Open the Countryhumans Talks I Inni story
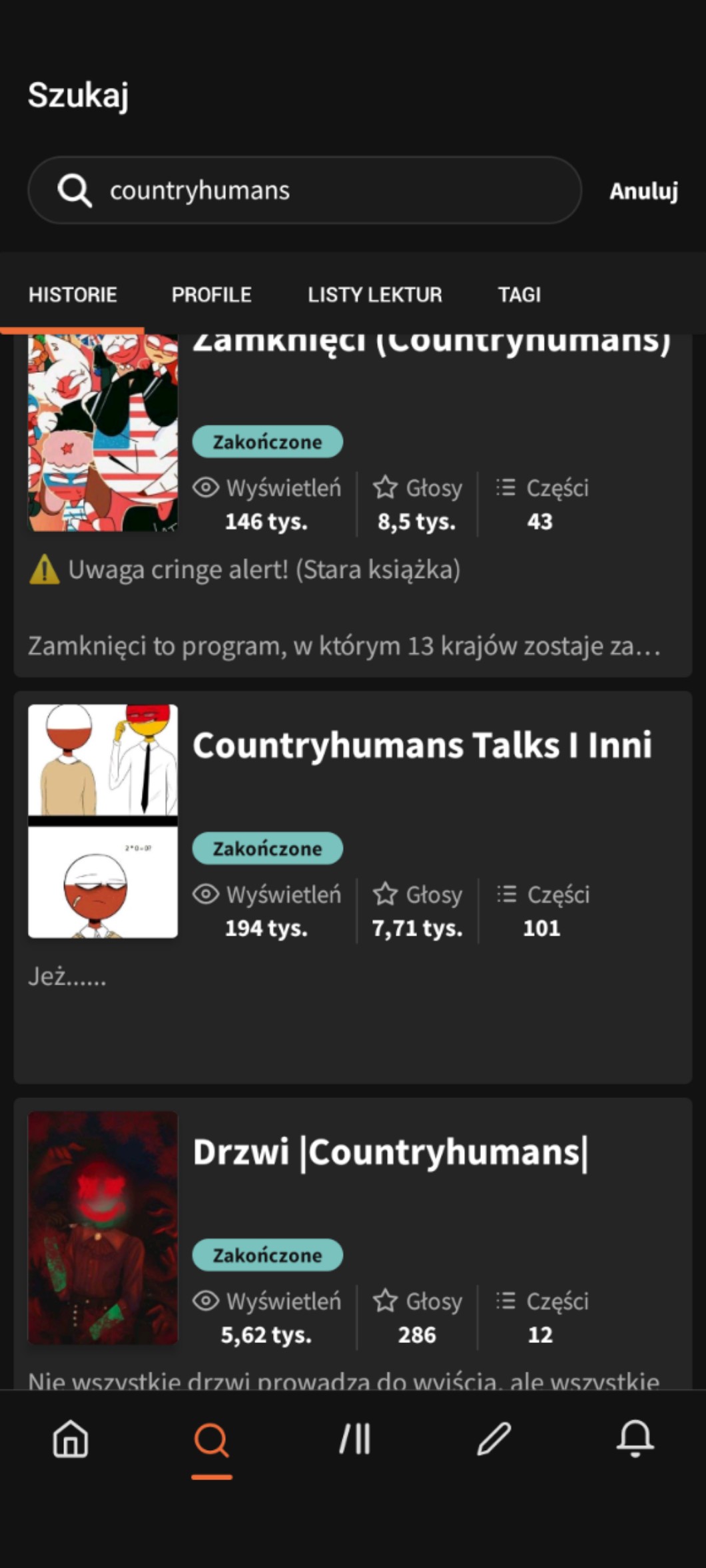706x1568 pixels. tap(422, 745)
